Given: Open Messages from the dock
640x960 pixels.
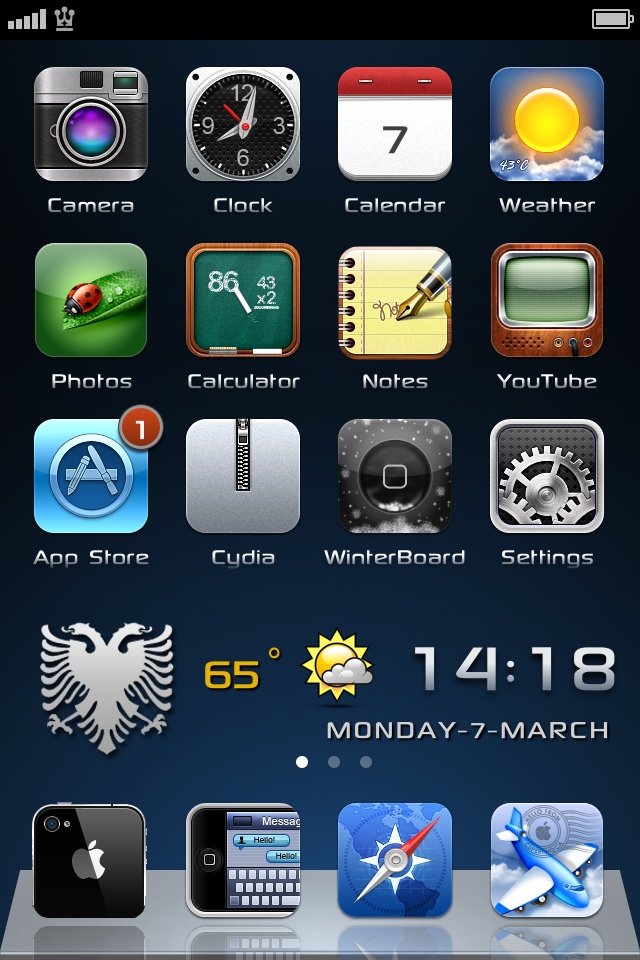Looking at the screenshot, I should click(243, 860).
